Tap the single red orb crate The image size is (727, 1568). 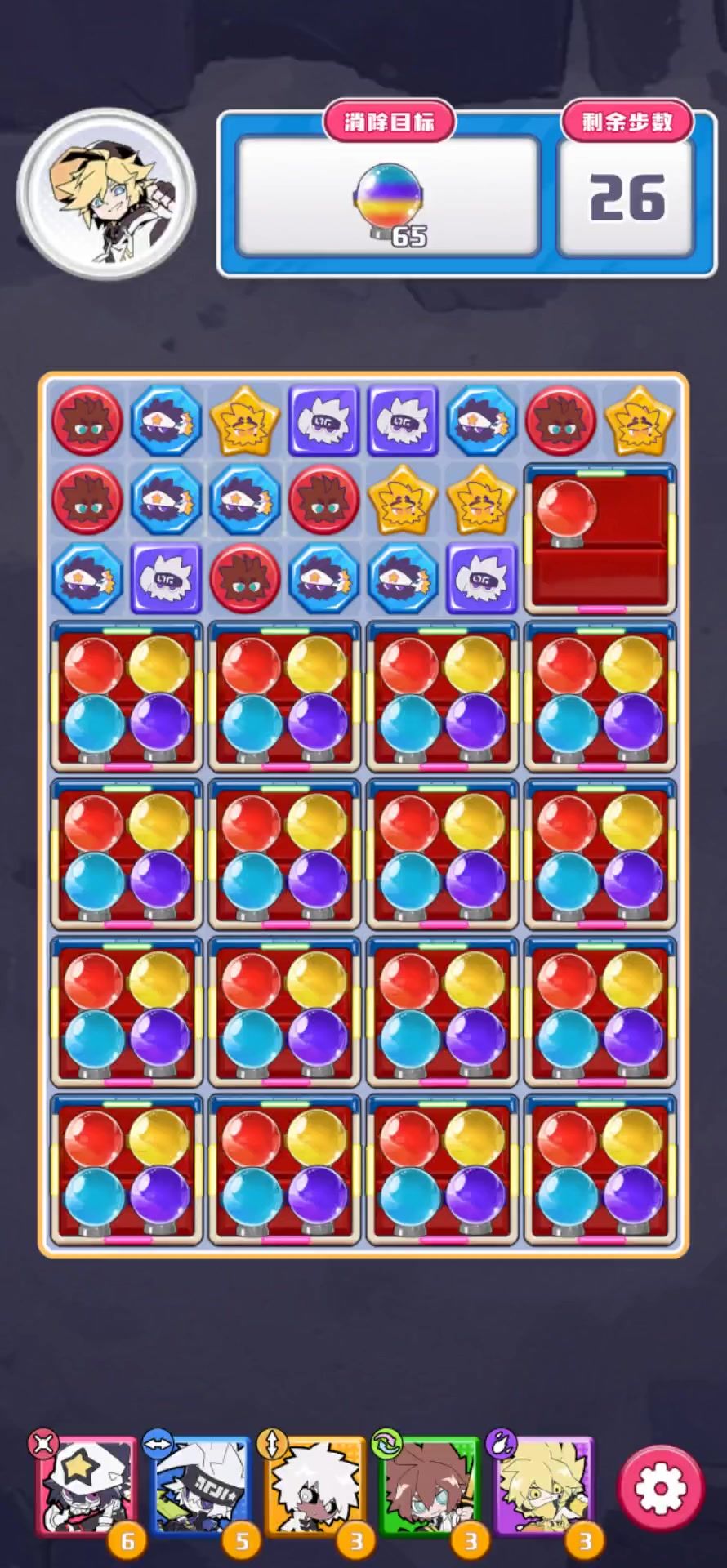click(x=600, y=539)
